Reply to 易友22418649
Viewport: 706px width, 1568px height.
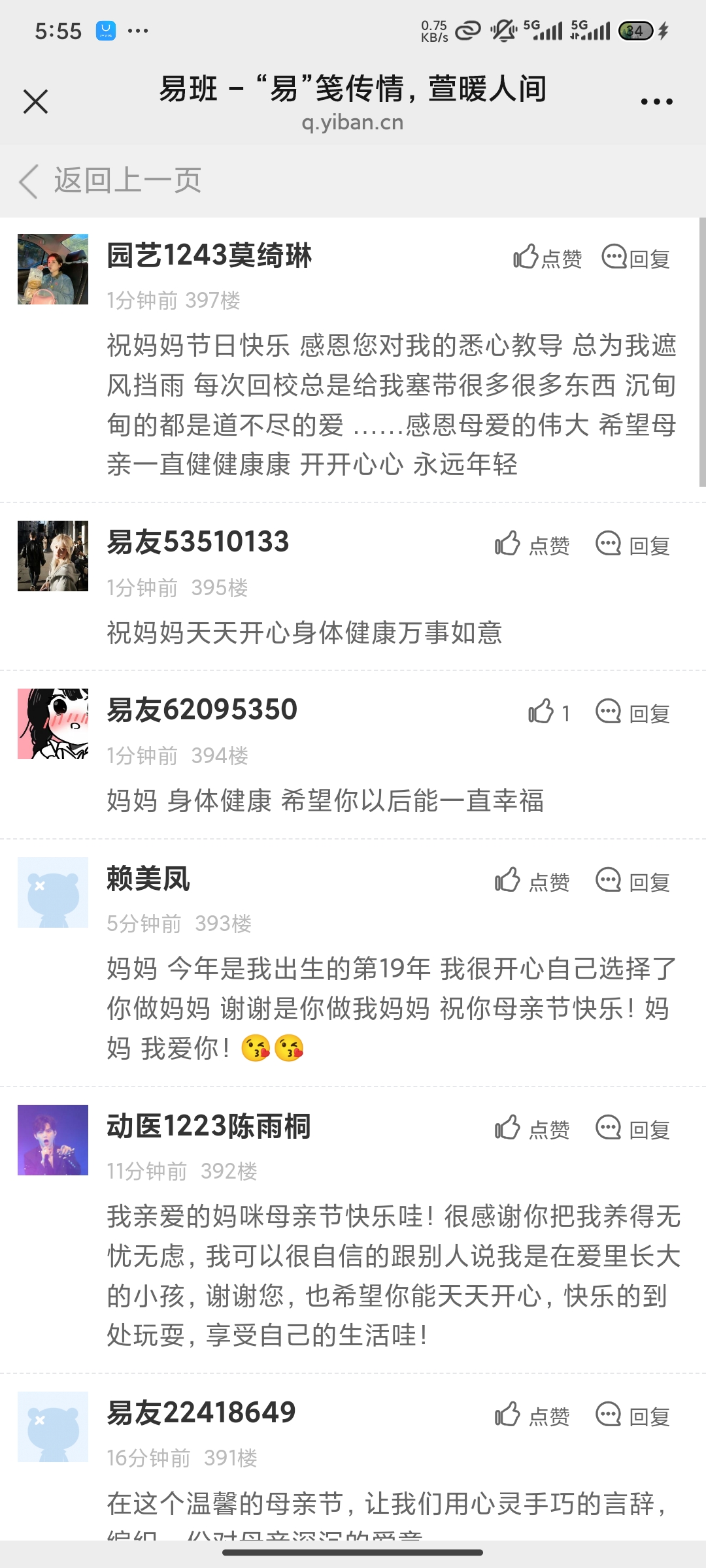point(633,1415)
